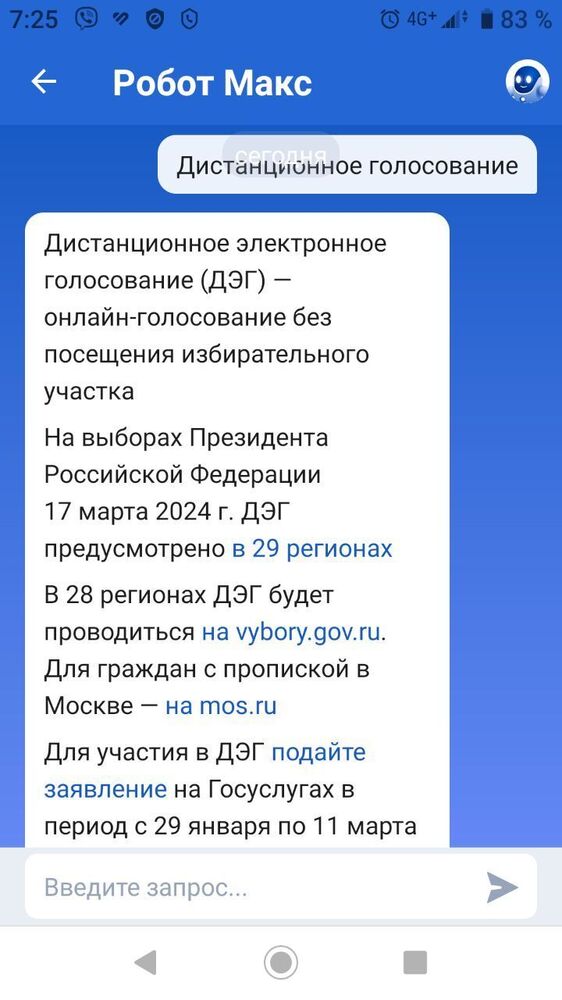Go back with the top arrow
Screen dimensions: 562x1000
click(44, 82)
